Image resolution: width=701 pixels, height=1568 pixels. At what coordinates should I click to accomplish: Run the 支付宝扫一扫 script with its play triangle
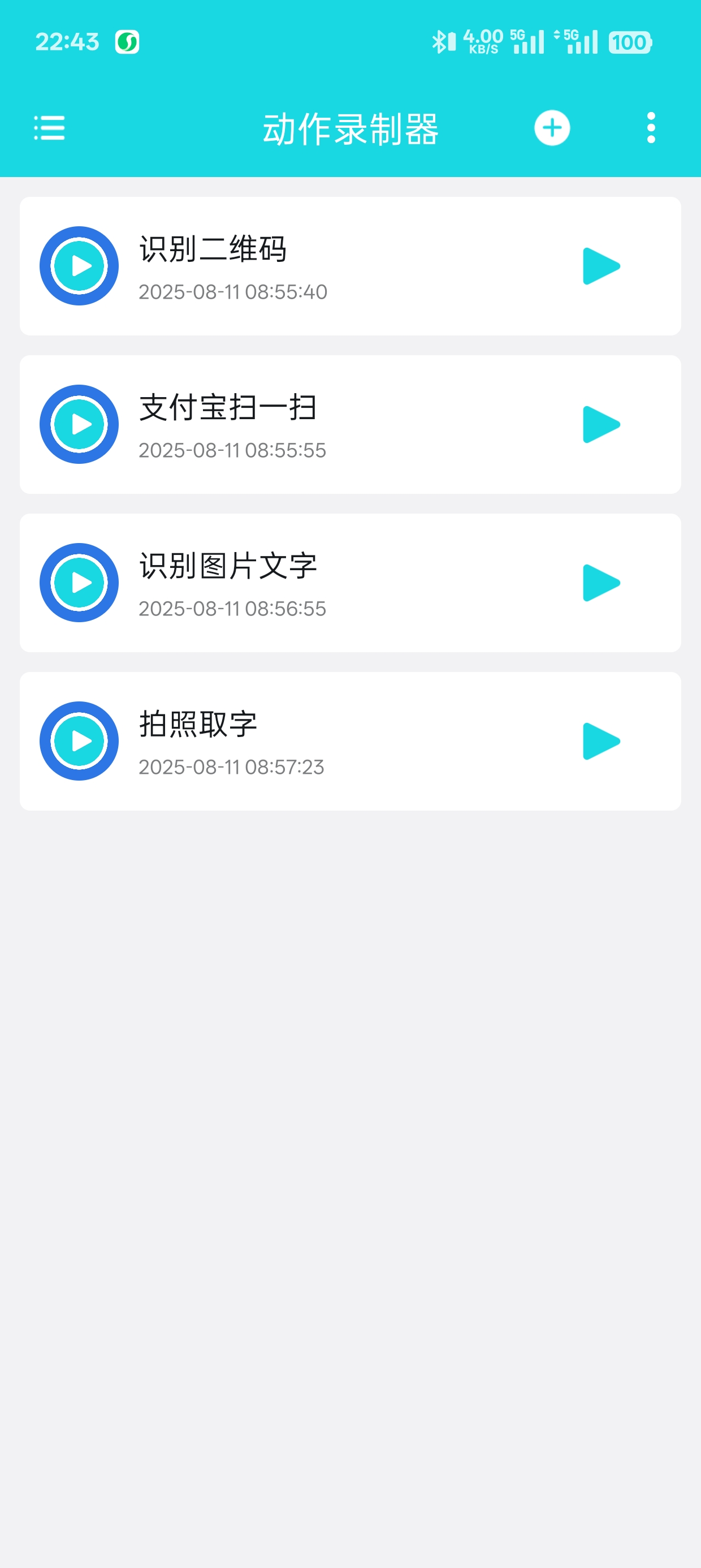pyautogui.click(x=603, y=424)
